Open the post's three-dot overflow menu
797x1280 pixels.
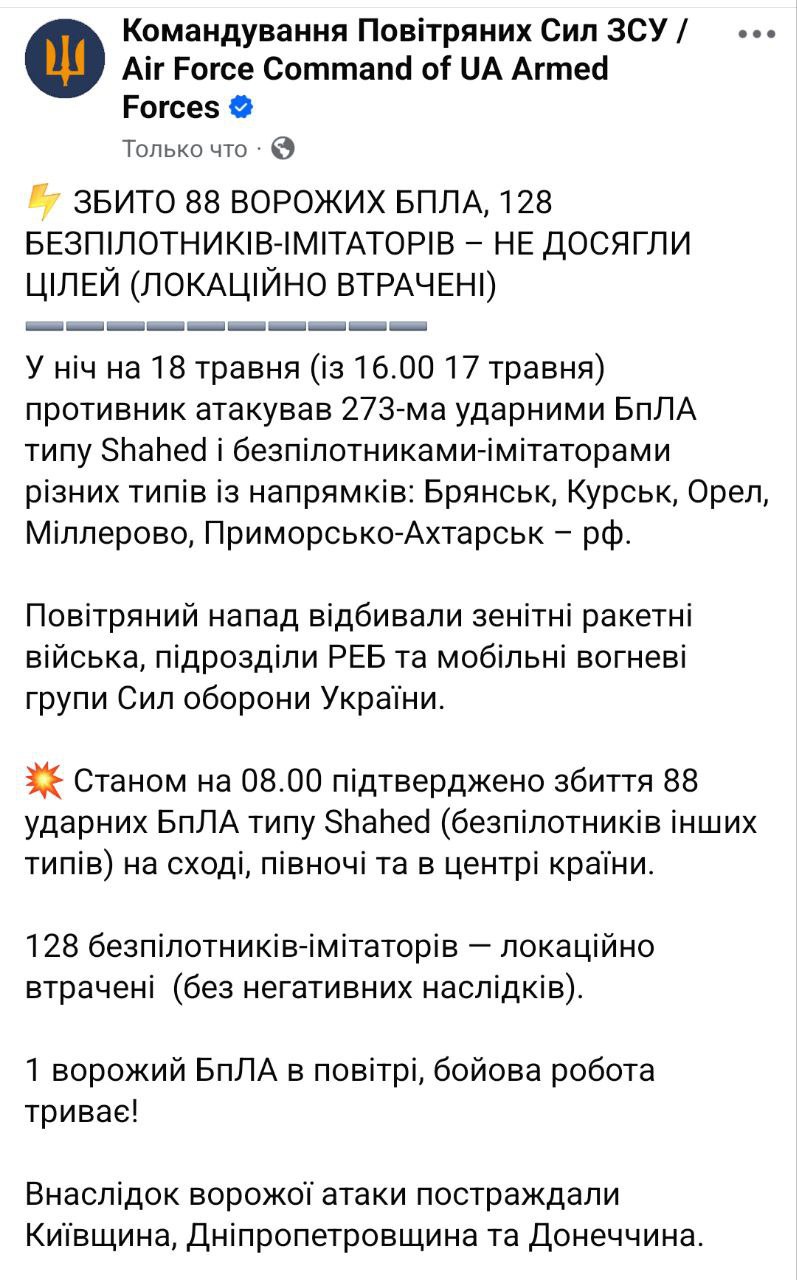point(757,35)
